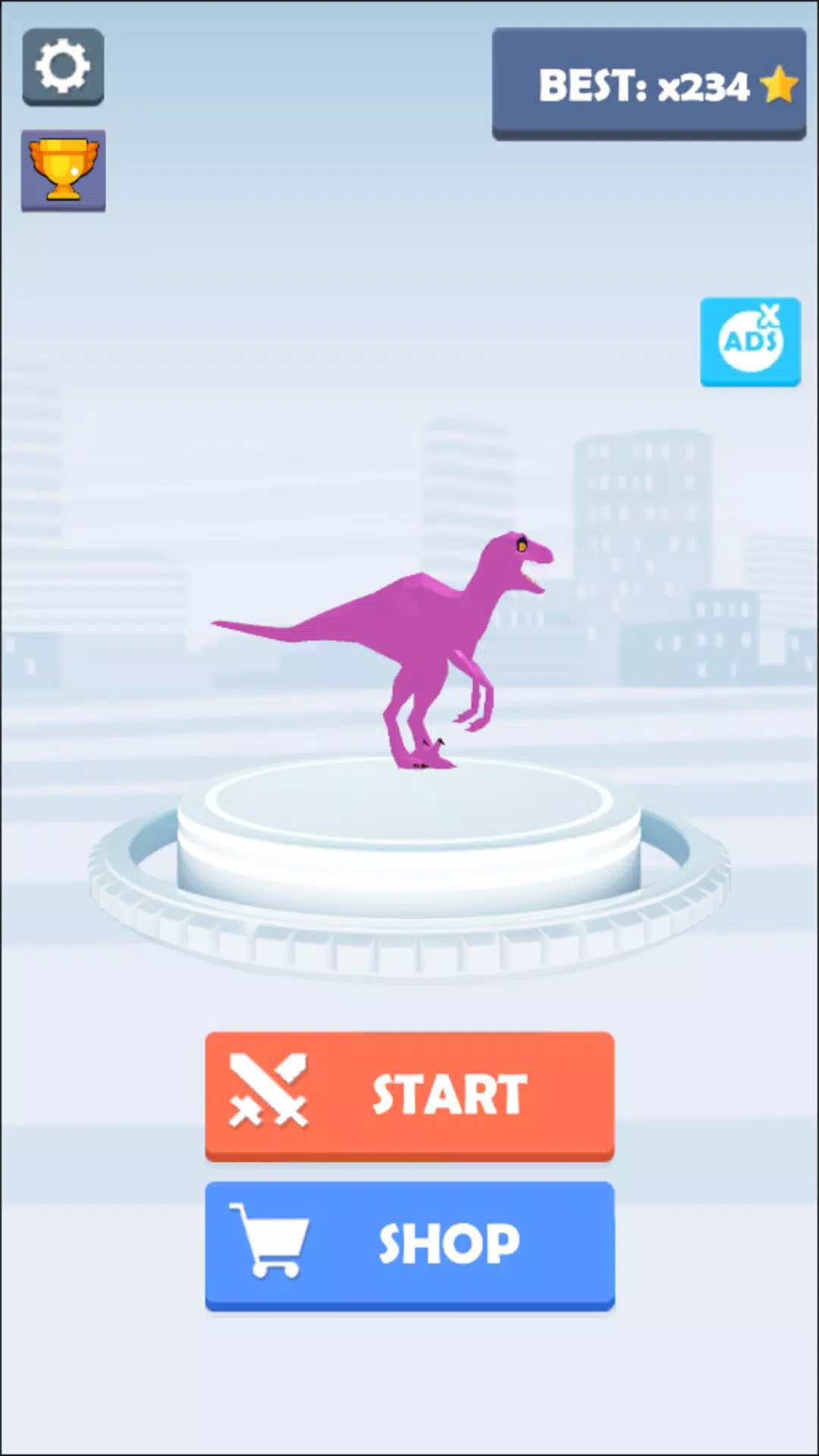Open the trophy leaderboard

pos(63,170)
